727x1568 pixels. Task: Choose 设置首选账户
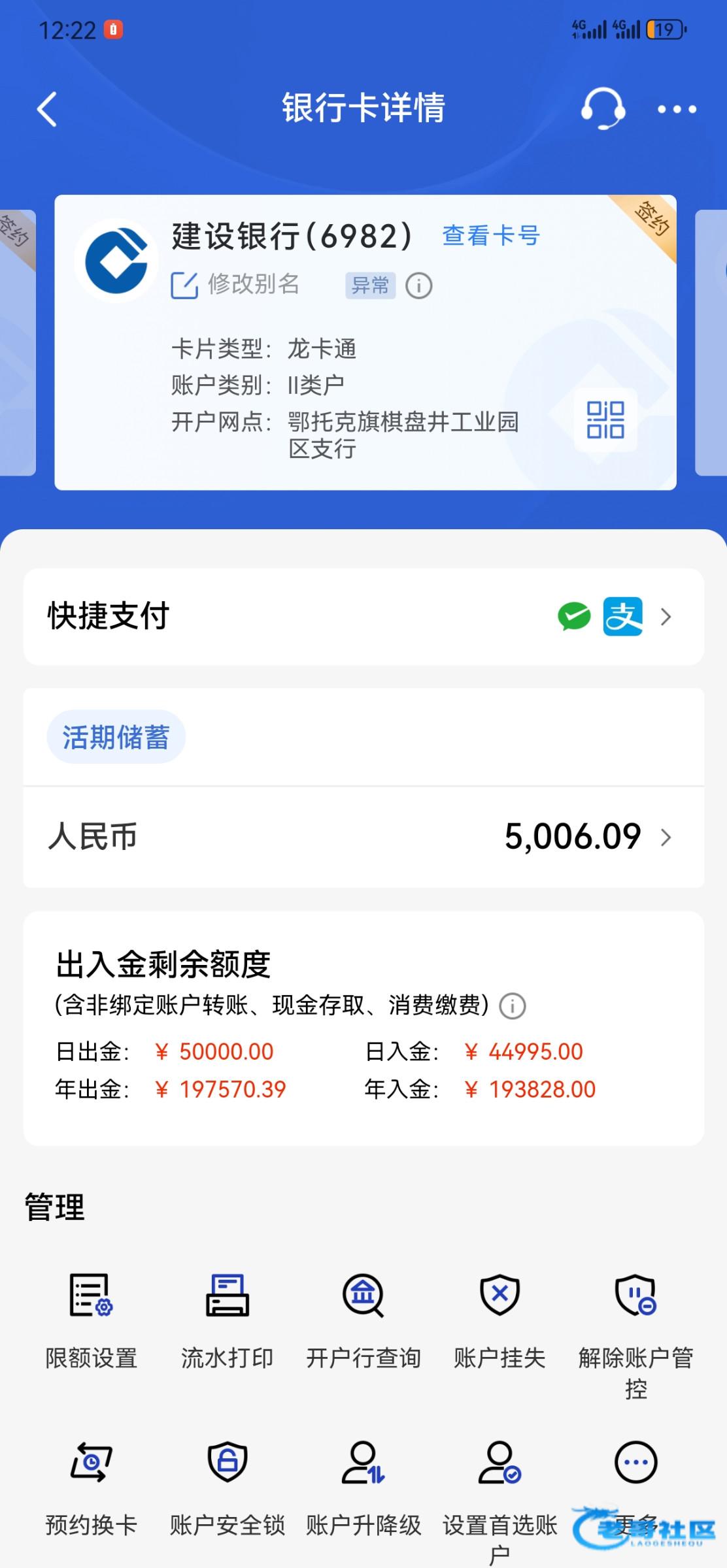(x=499, y=1503)
